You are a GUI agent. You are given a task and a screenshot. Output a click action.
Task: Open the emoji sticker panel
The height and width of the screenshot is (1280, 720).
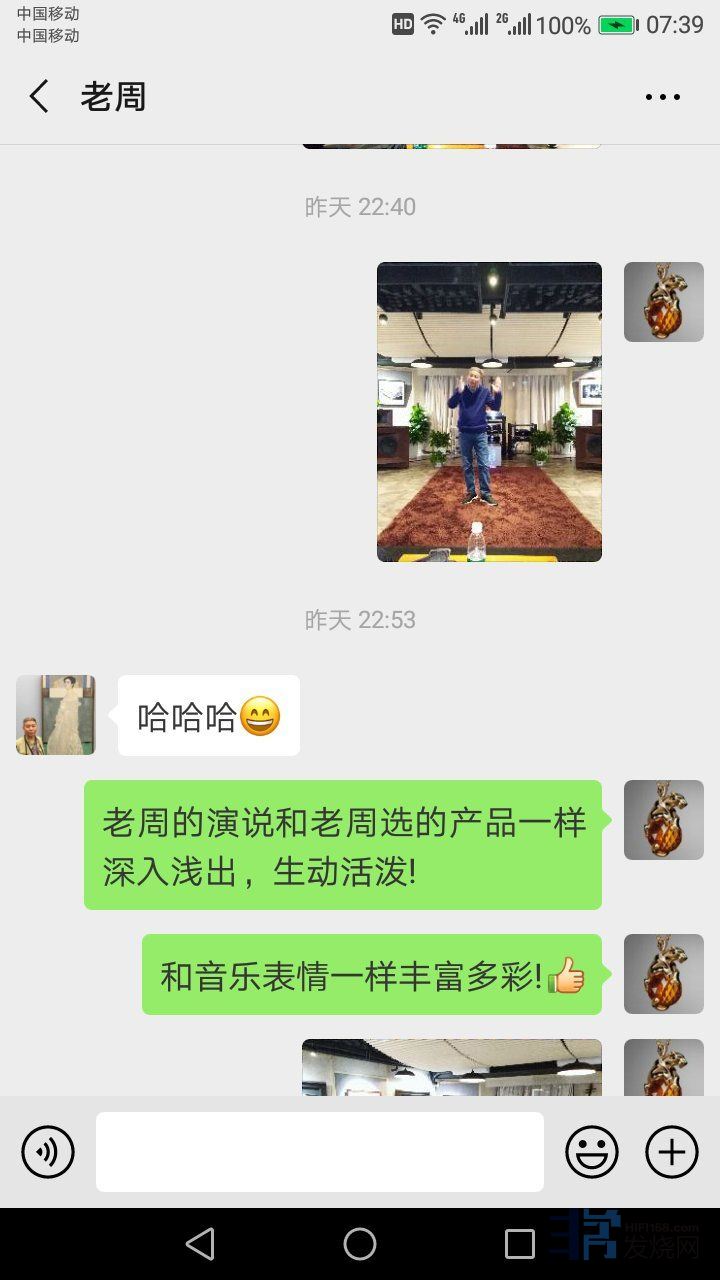tap(592, 1152)
